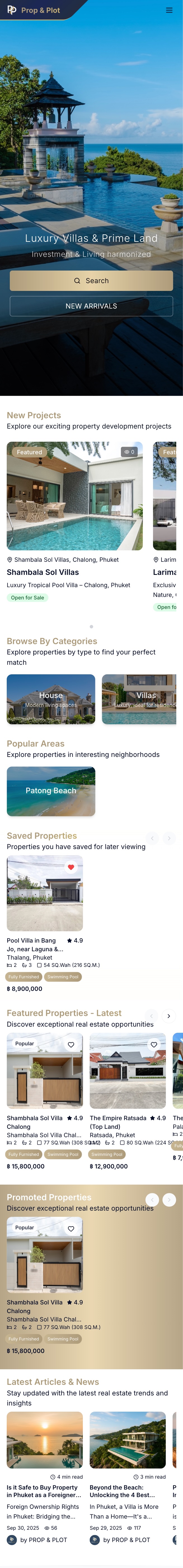
Task: Go to previous Promoted Properties
Action: (x=152, y=1199)
